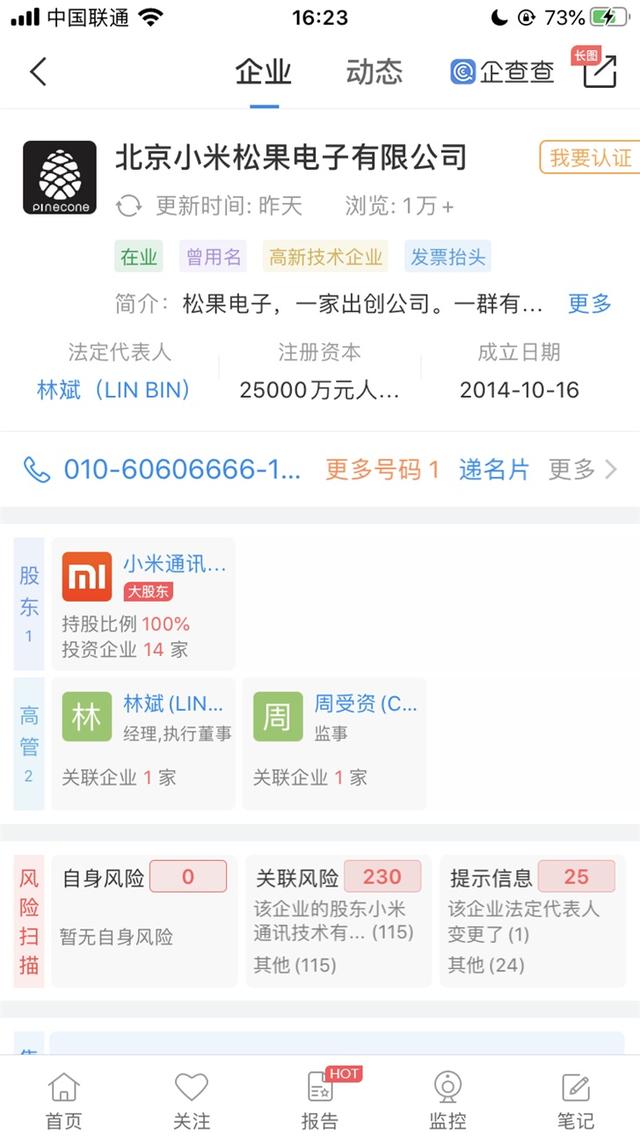Viewport: 640px width, 1138px height.
Task: Go back using the top-left arrow
Action: point(38,72)
